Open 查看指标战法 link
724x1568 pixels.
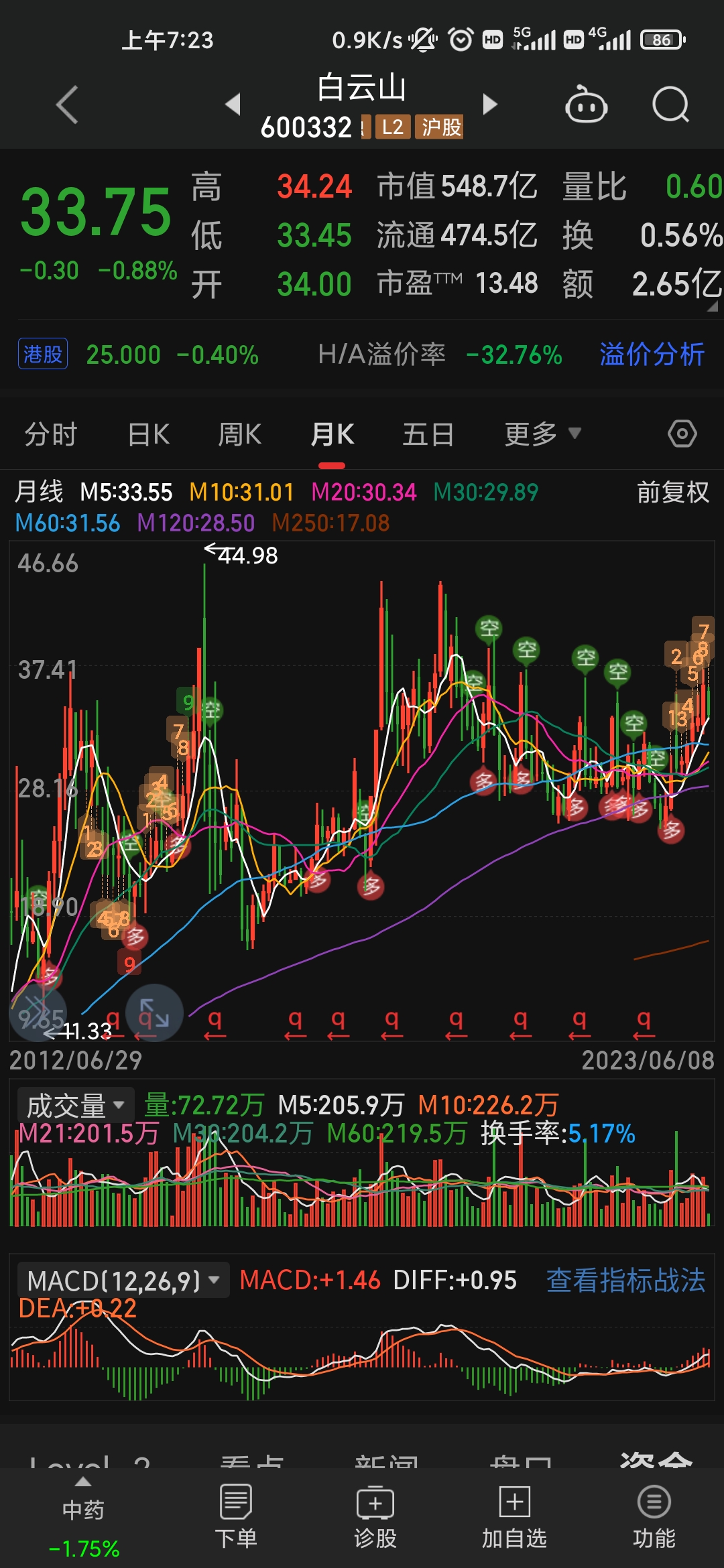pos(625,1281)
